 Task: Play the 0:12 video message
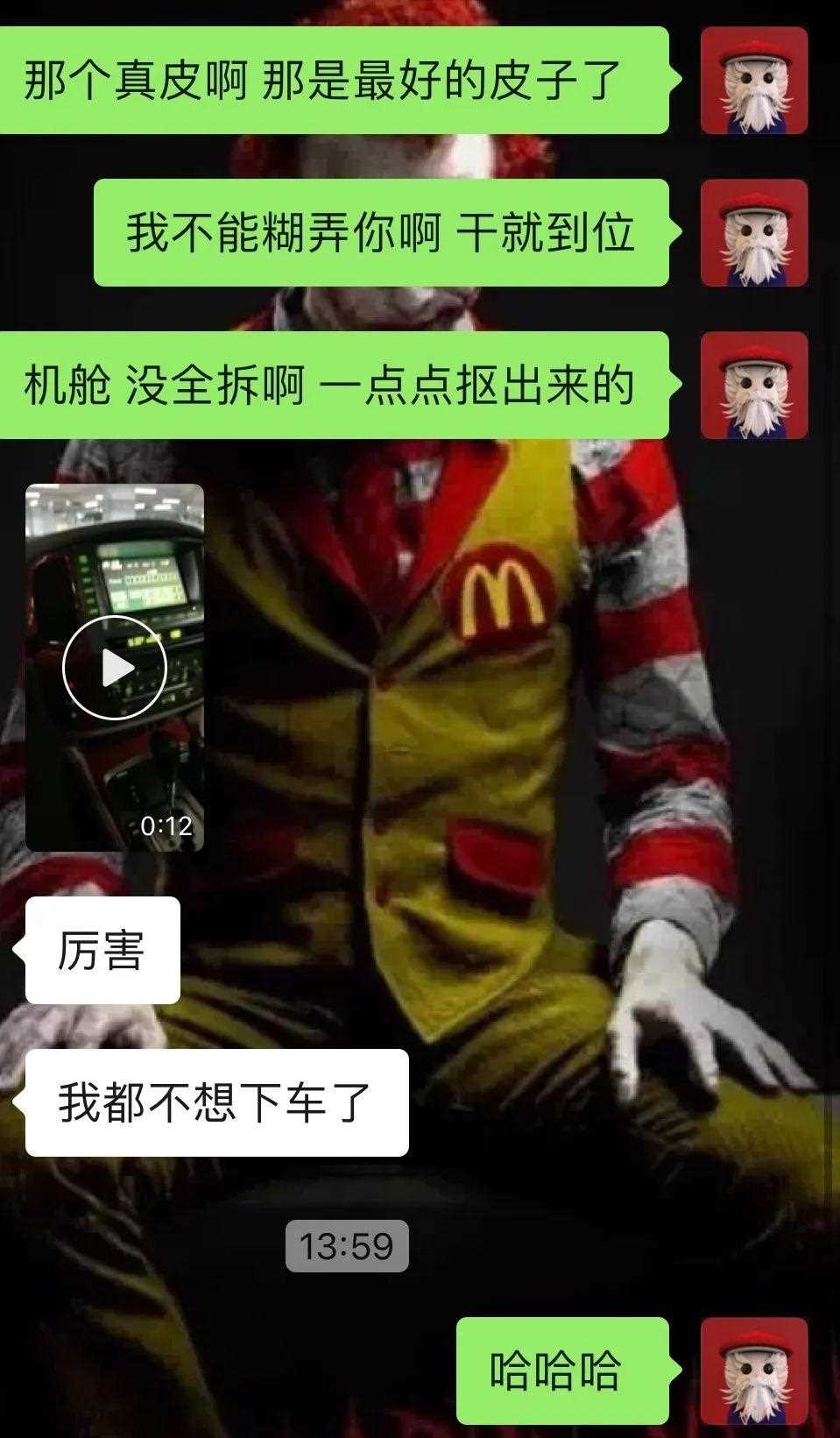pyautogui.click(x=115, y=668)
